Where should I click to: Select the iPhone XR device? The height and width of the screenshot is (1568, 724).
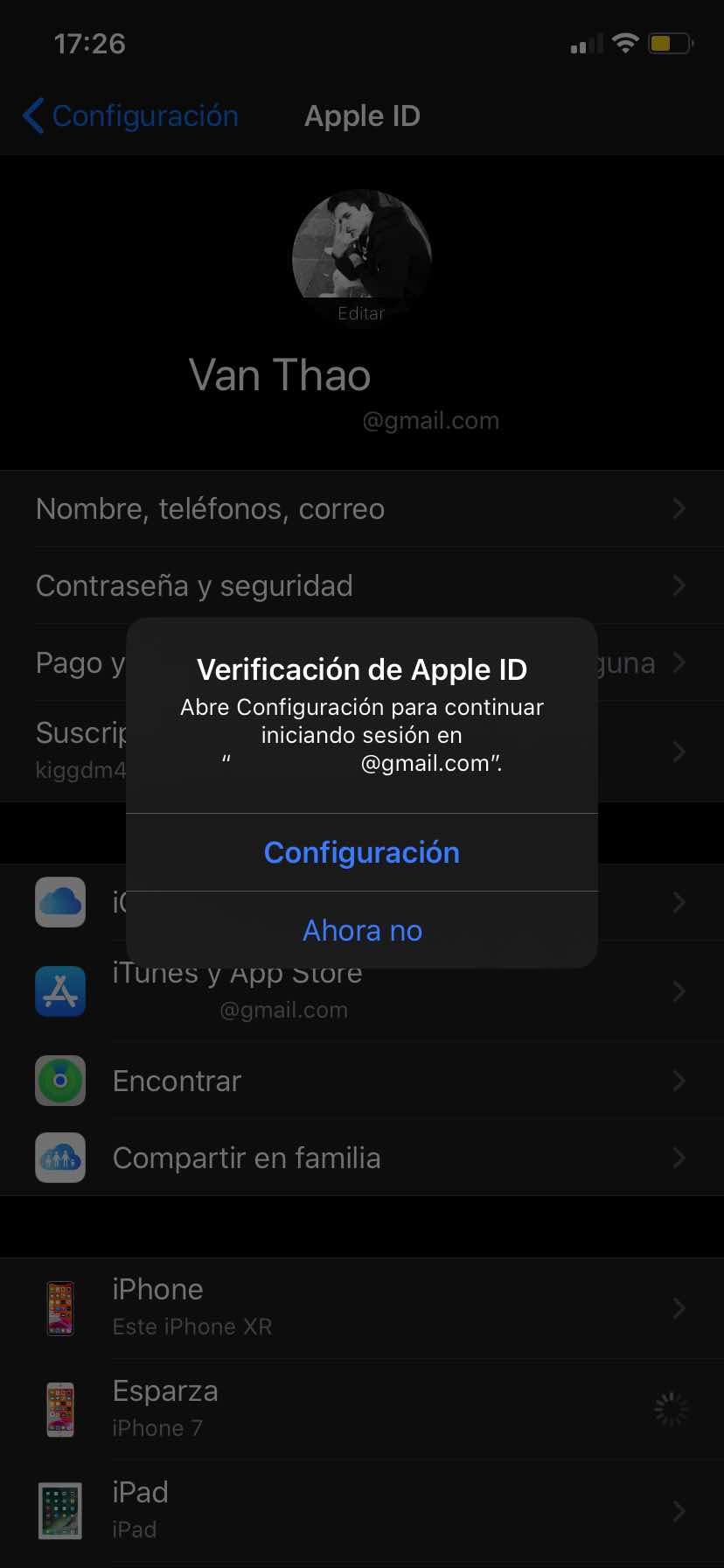[361, 1307]
